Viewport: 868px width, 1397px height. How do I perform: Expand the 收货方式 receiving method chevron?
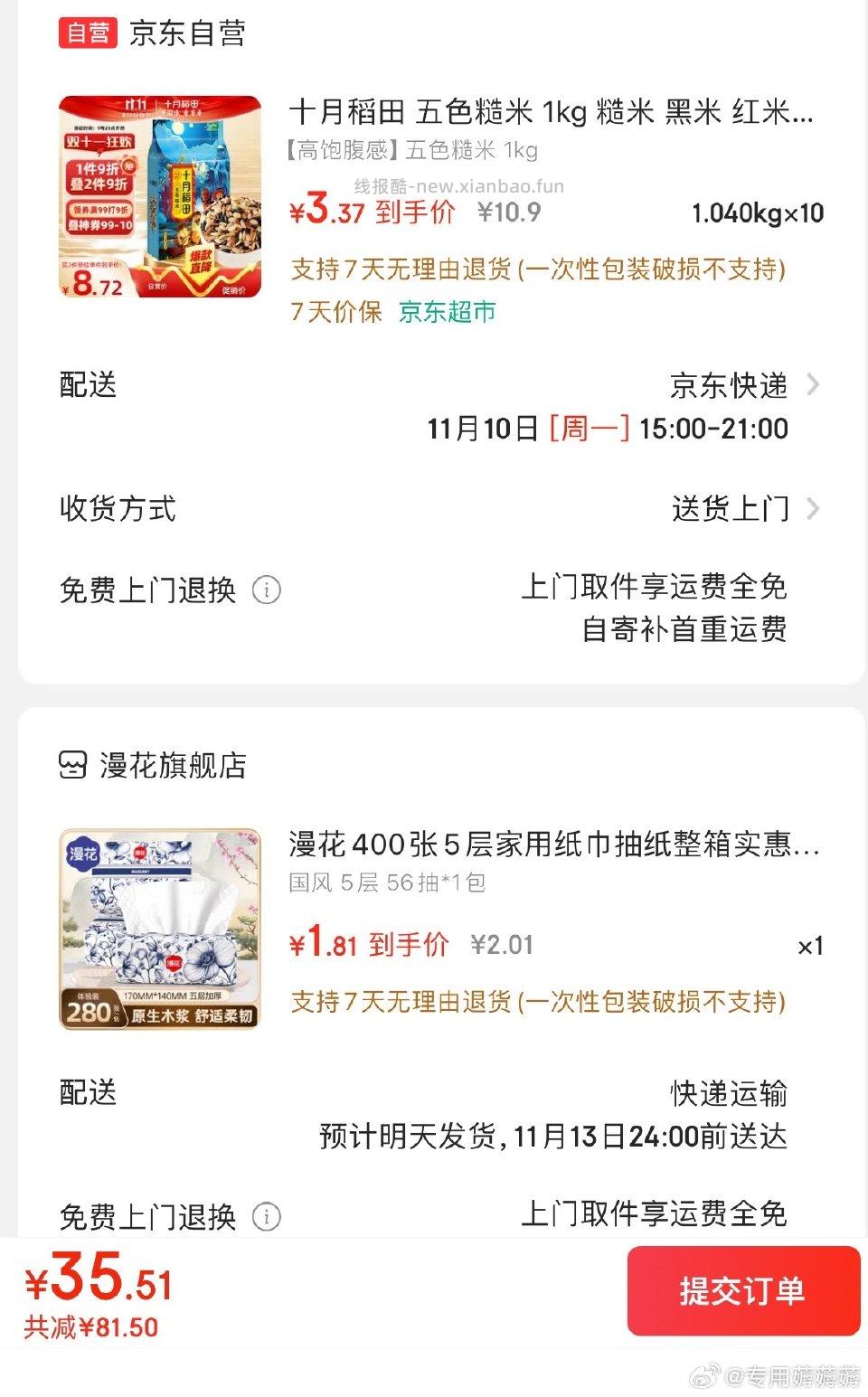pos(812,509)
